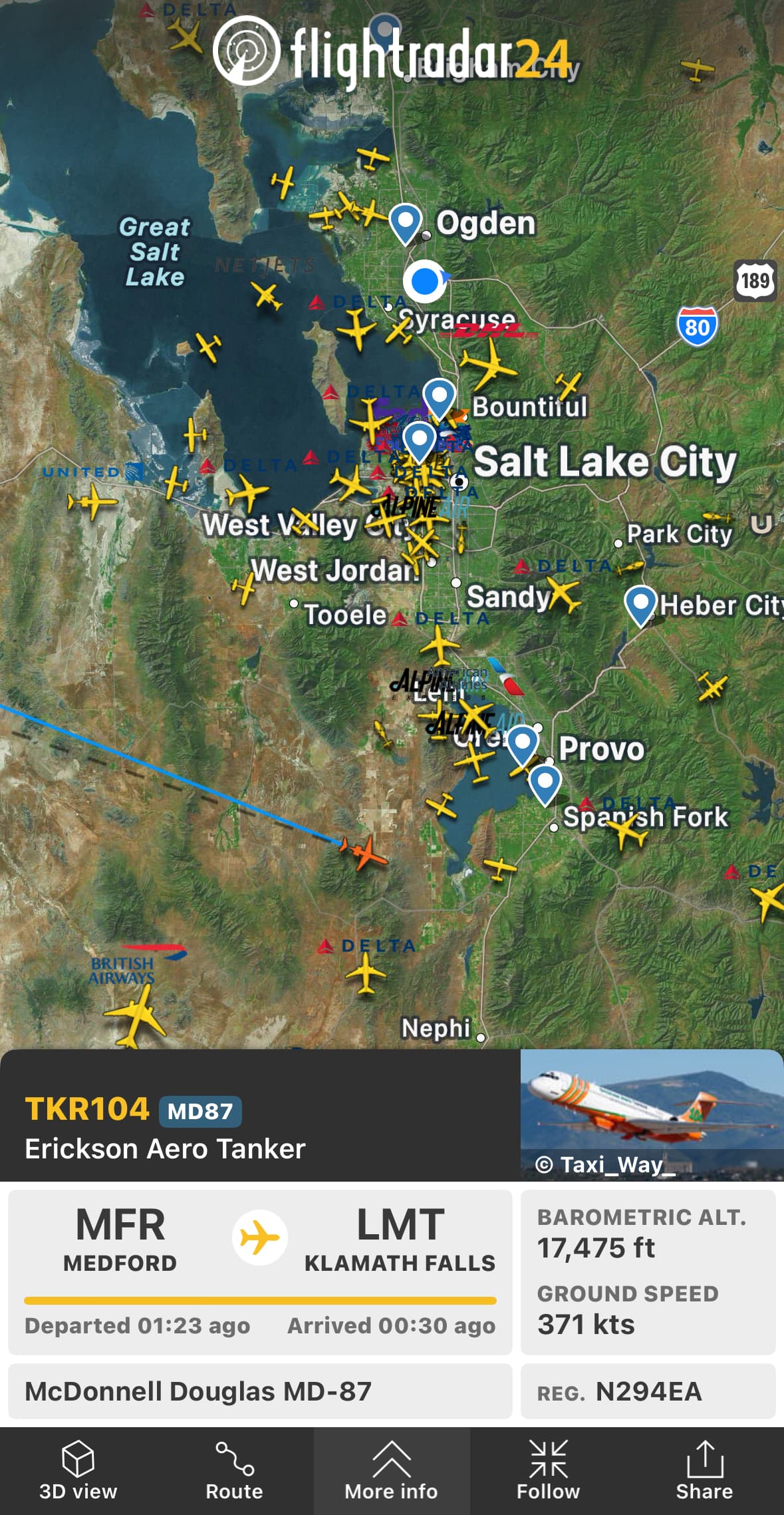Follow the TKR104 flight
784x1515 pixels.
tap(548, 1470)
